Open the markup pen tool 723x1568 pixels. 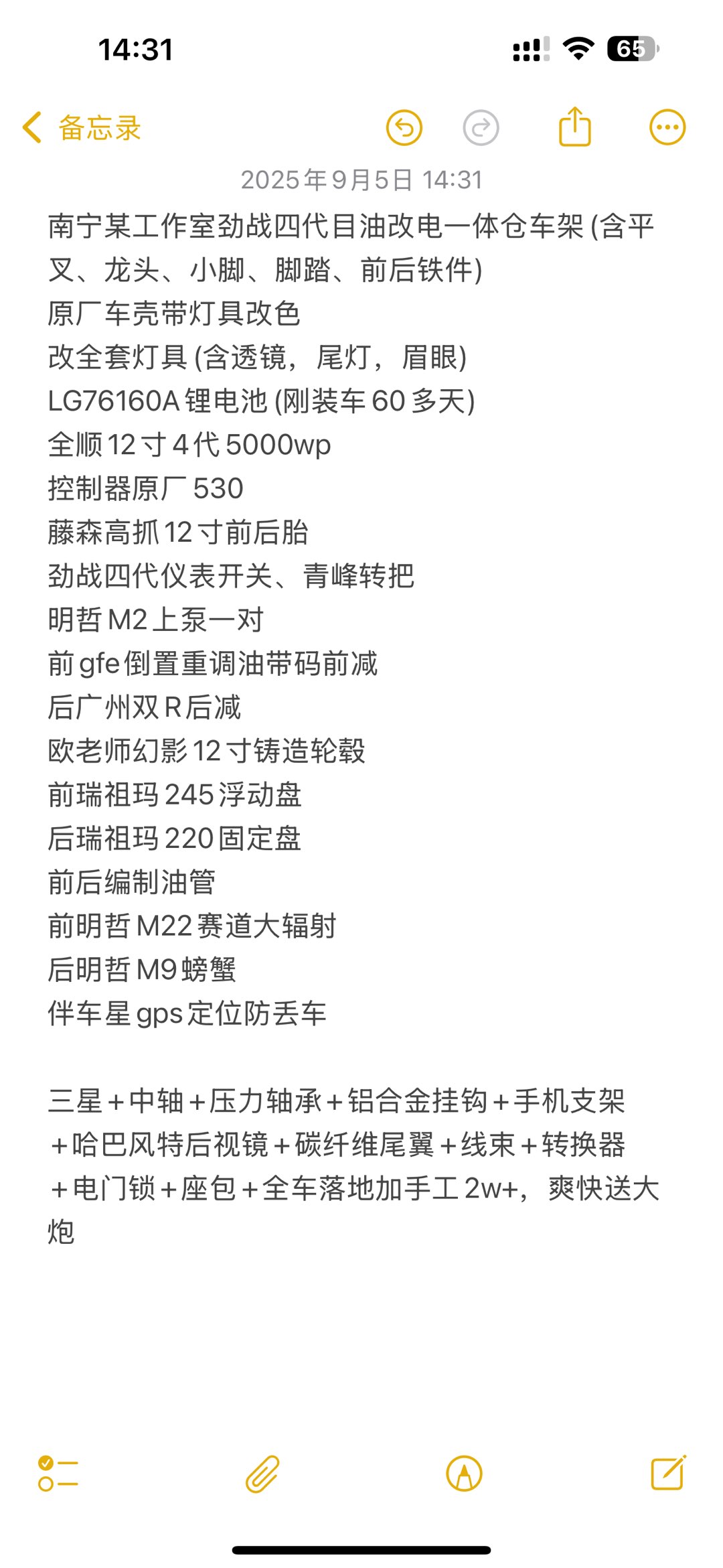coord(464,1474)
